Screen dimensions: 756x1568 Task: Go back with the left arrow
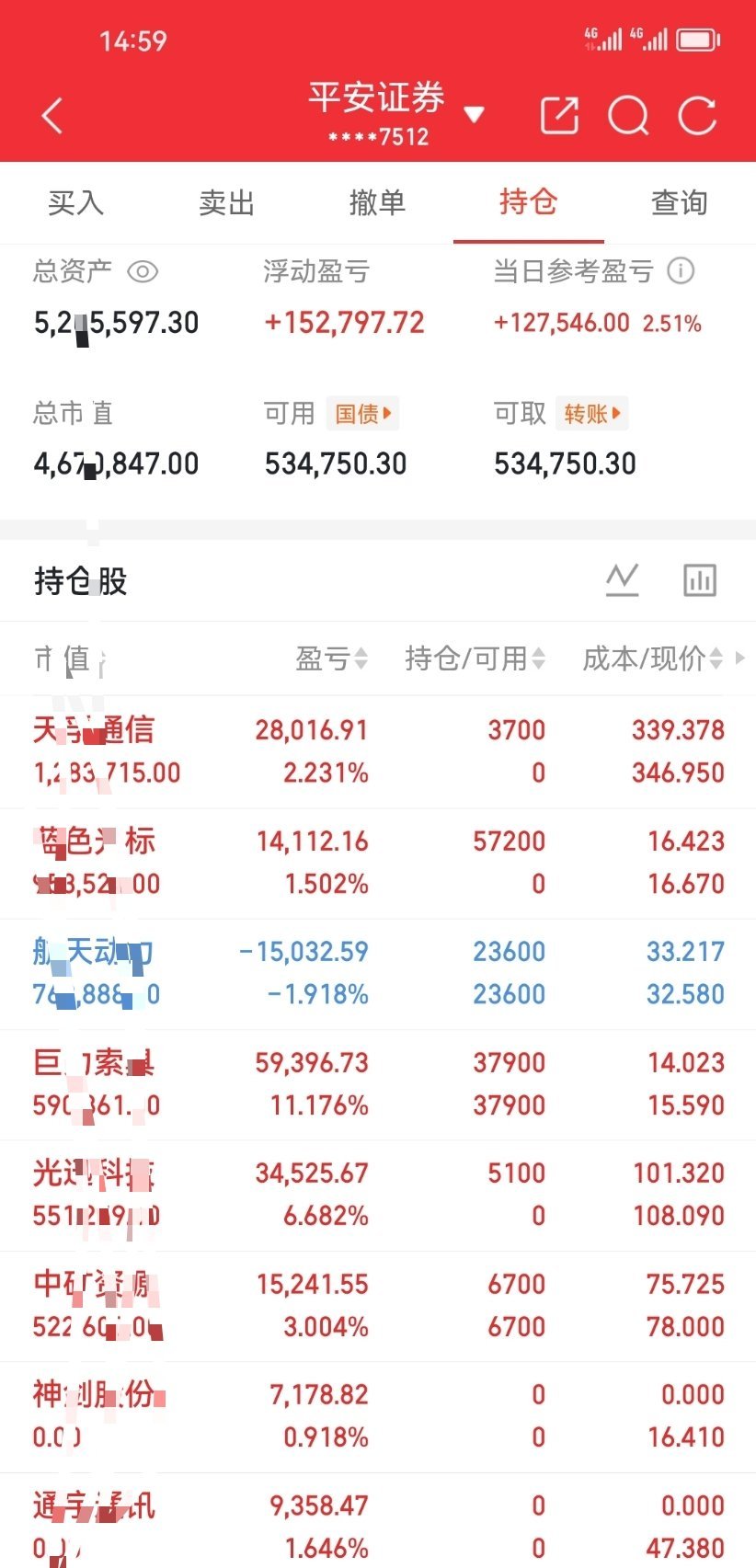click(x=52, y=116)
